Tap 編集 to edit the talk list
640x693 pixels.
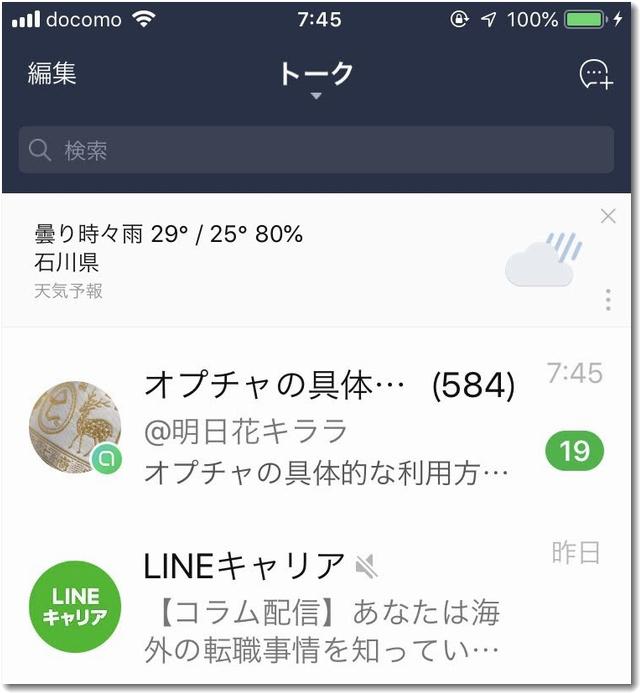[x=52, y=73]
